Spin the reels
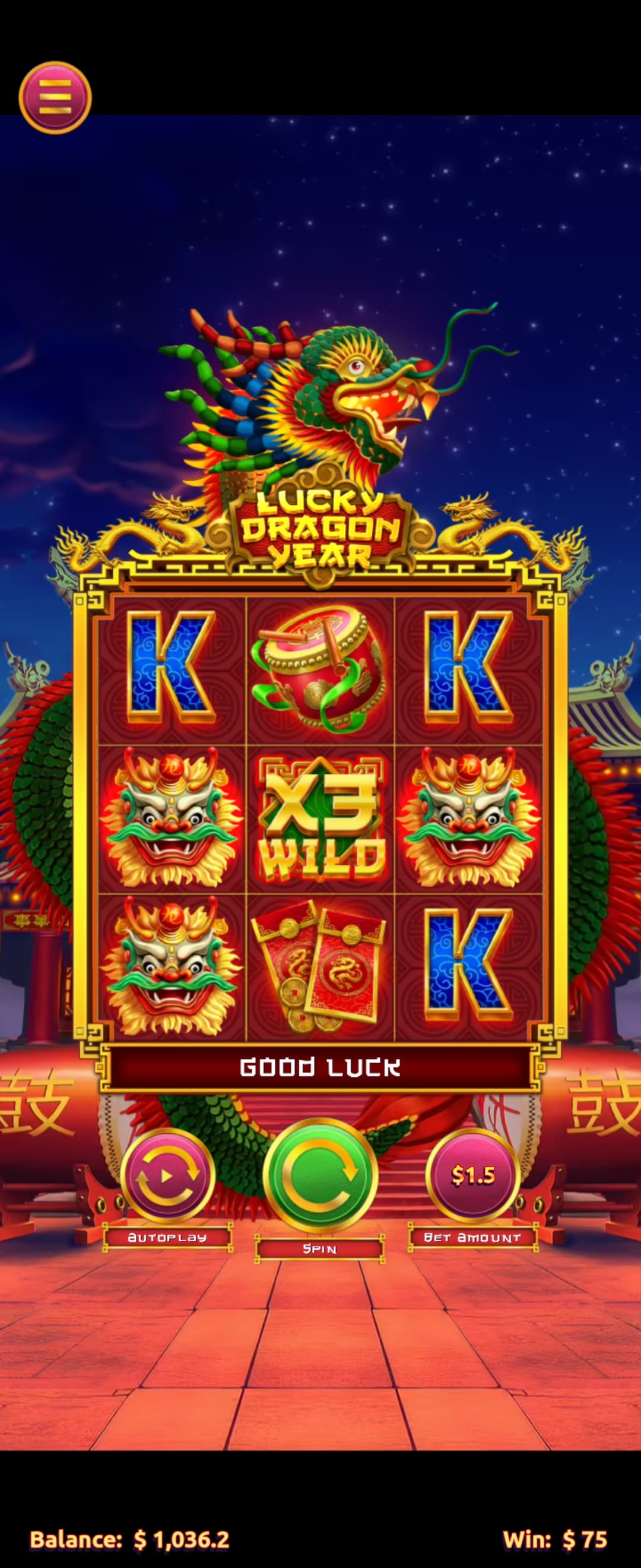This screenshot has height=1568, width=641. [x=320, y=1176]
